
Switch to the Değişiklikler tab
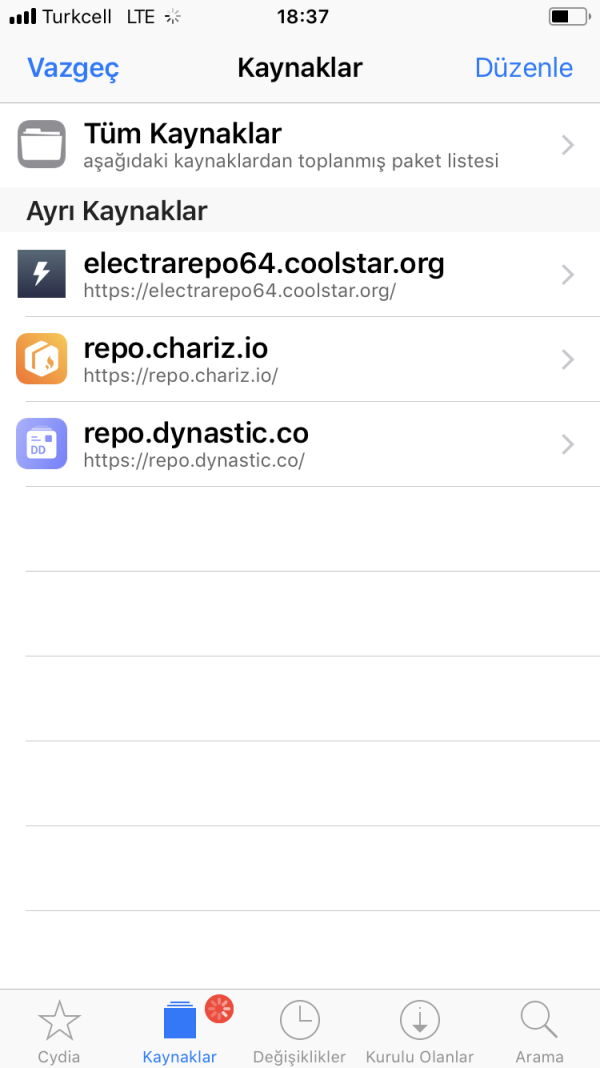pos(299,1030)
